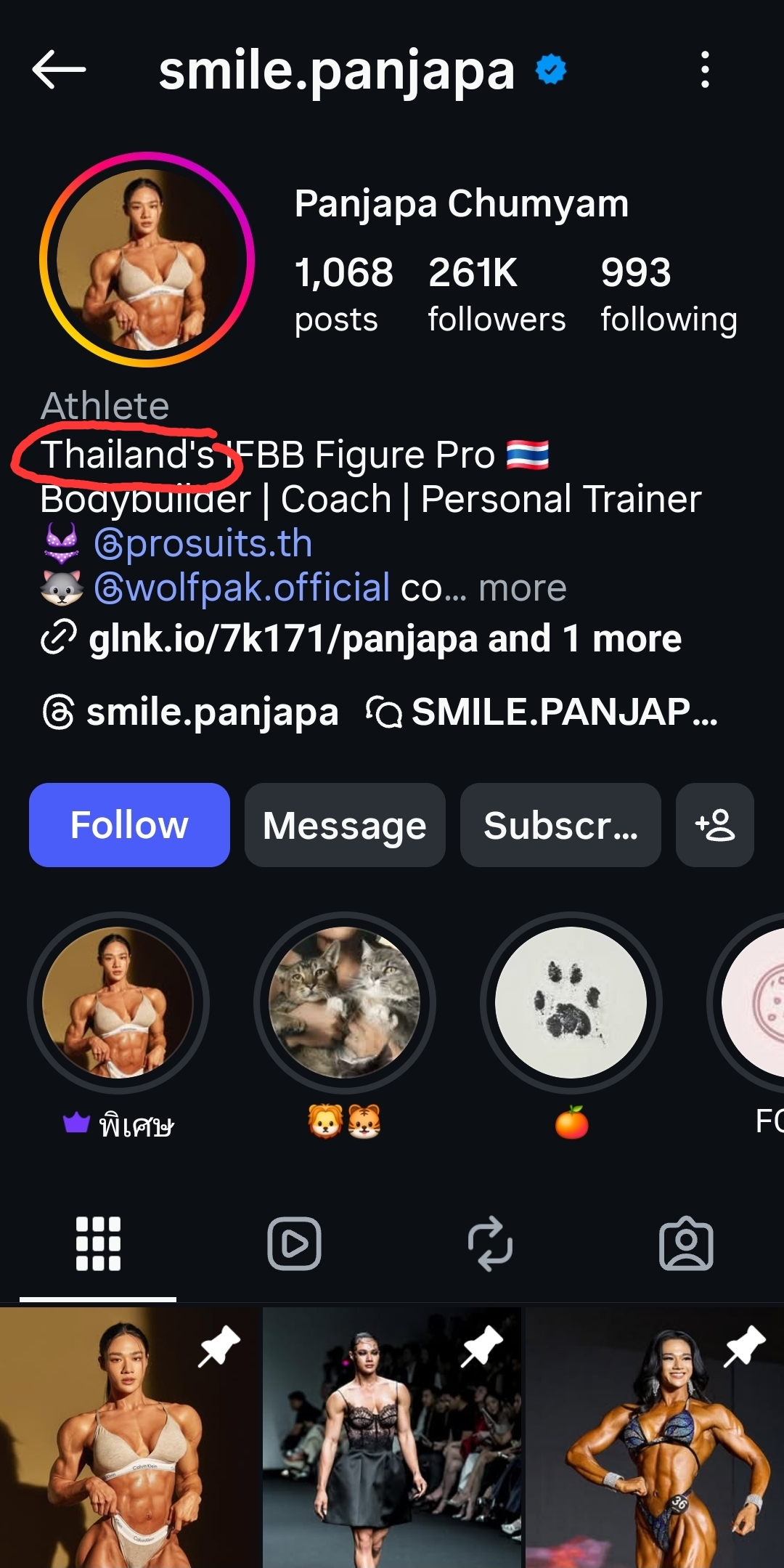
Task: Open the following list
Action: click(x=668, y=294)
